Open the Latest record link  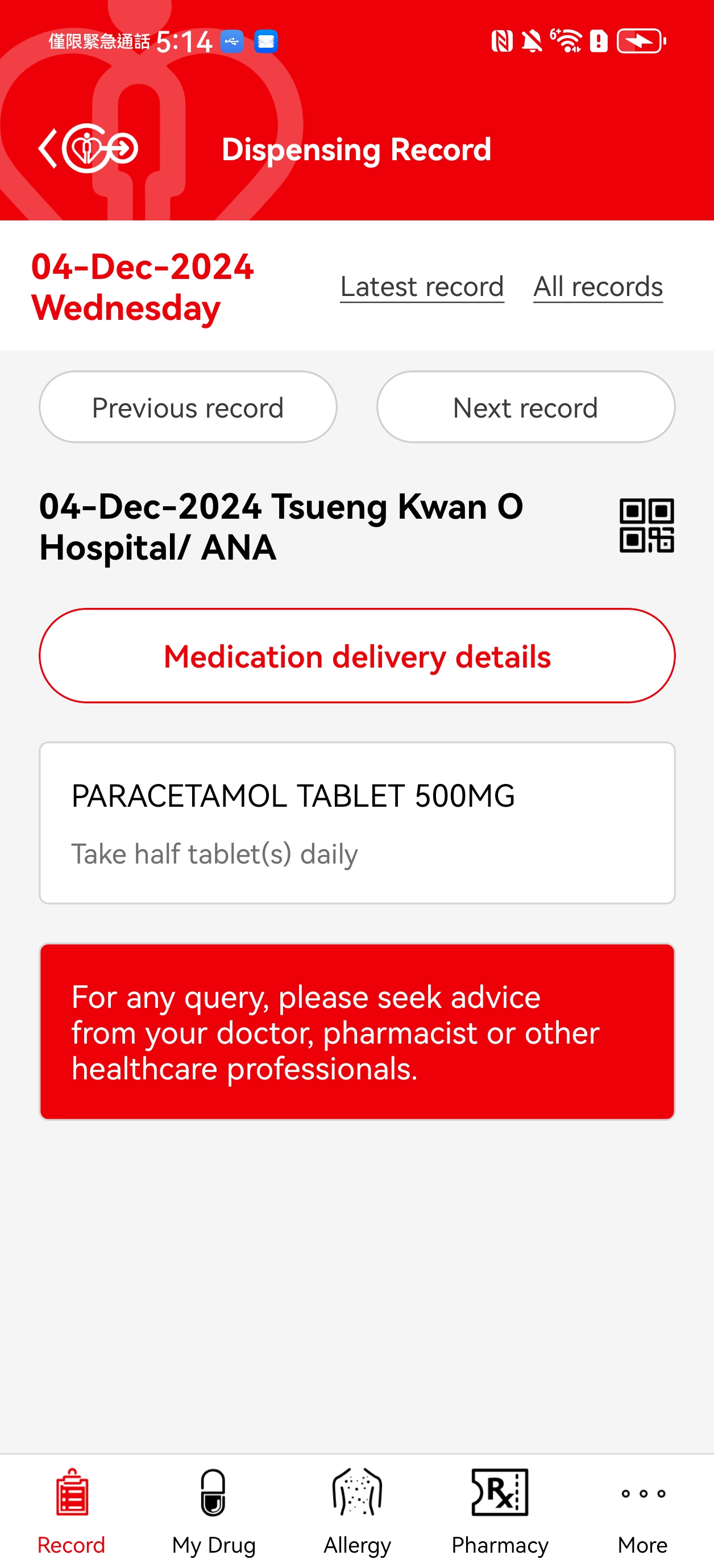pos(422,286)
